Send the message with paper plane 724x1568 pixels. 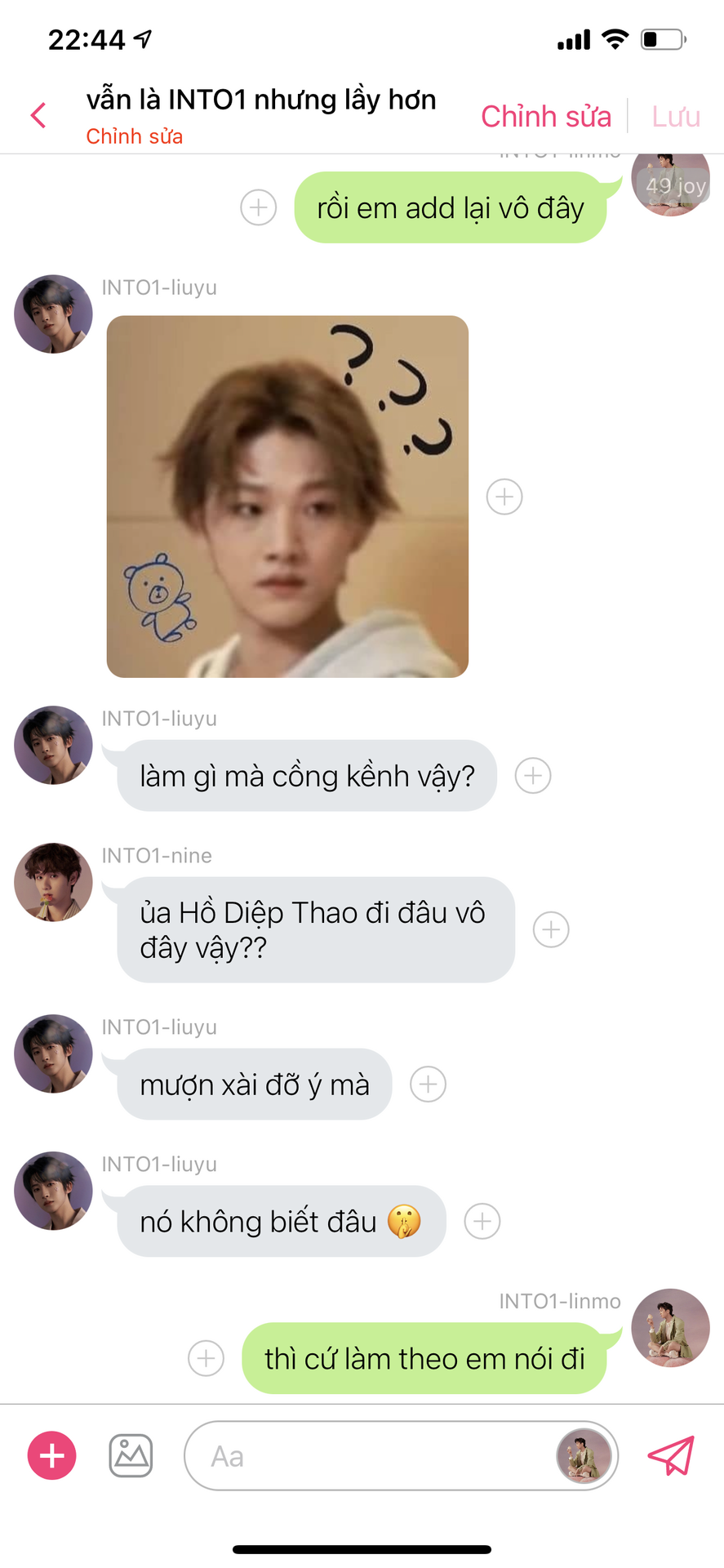pyautogui.click(x=671, y=1455)
